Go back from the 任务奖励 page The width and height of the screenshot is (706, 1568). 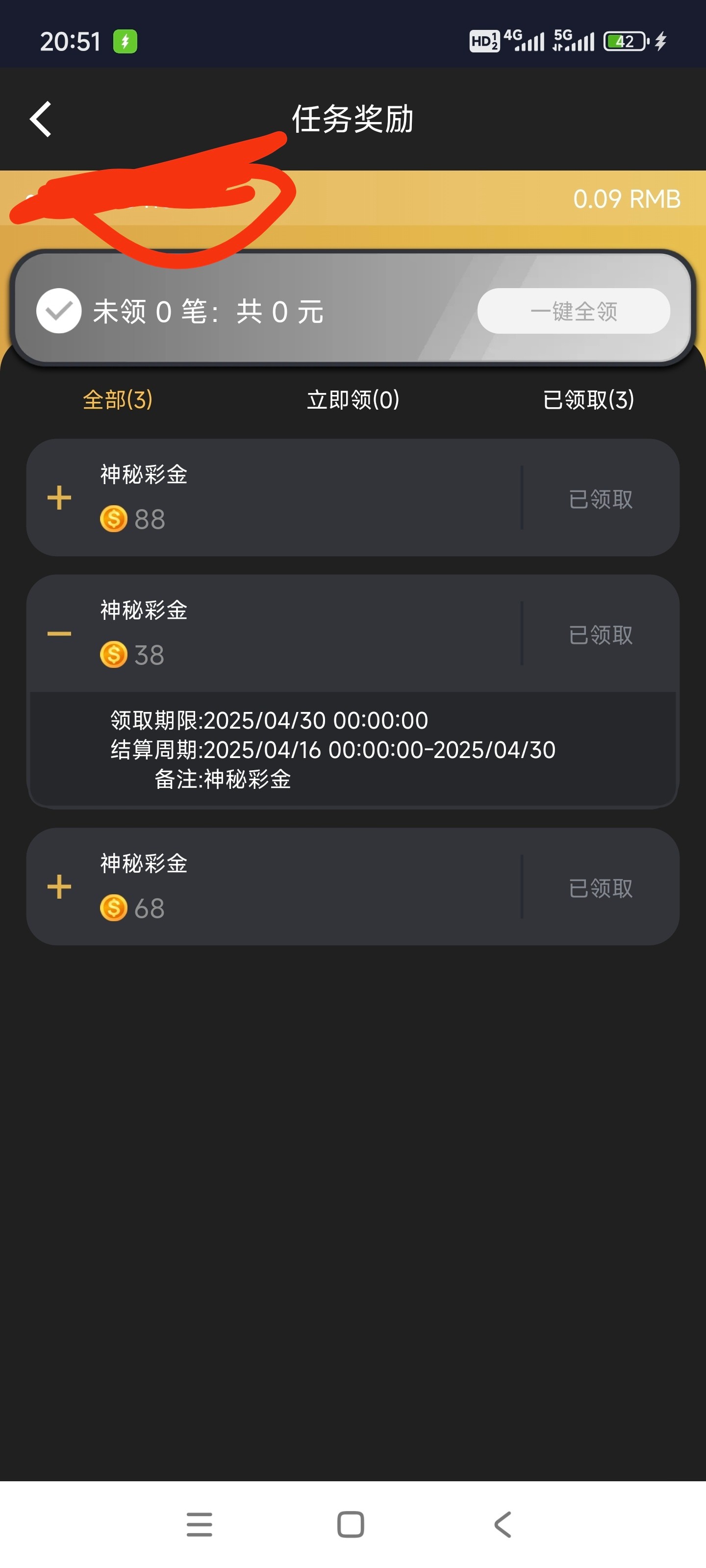point(41,119)
